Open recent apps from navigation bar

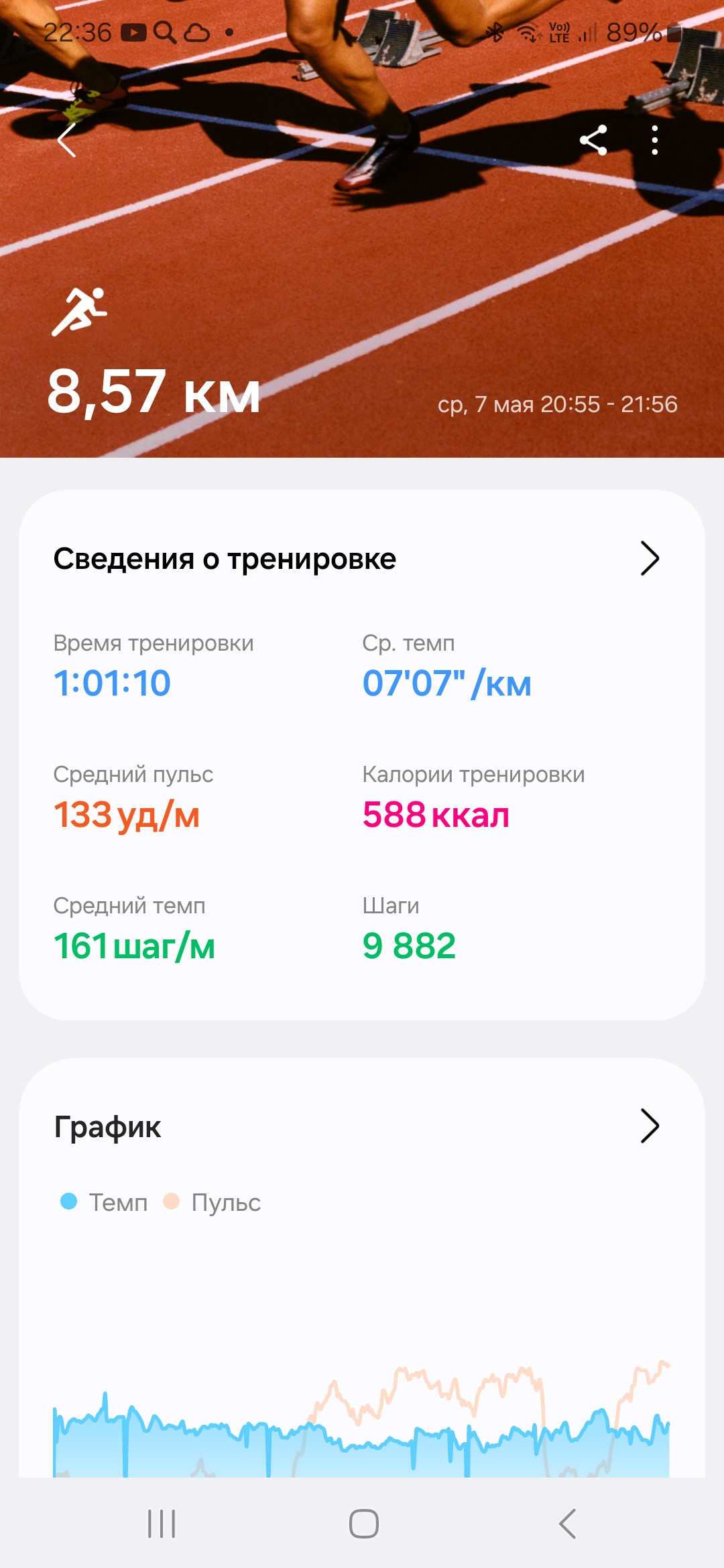click(x=162, y=1524)
